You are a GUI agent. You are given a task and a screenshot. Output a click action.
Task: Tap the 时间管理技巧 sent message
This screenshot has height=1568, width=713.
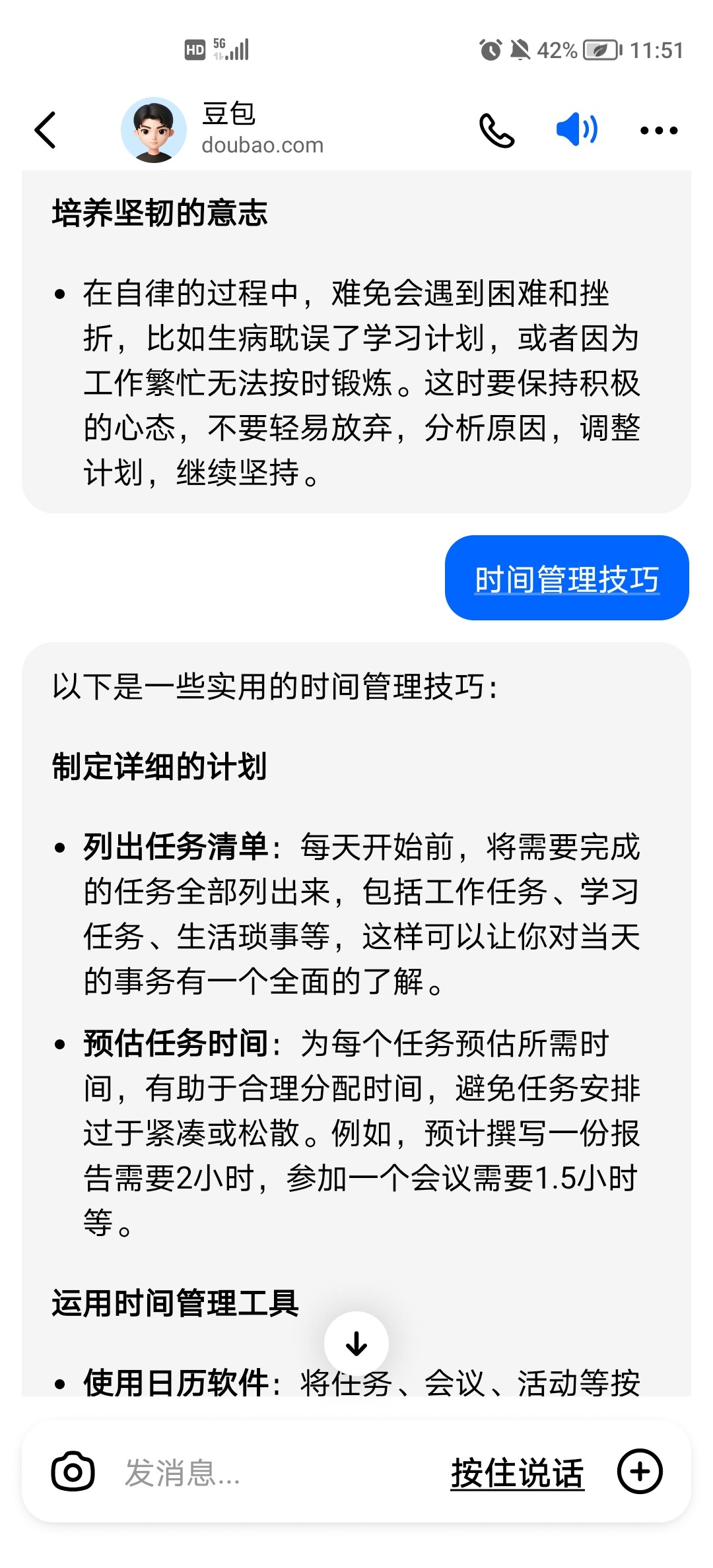[x=567, y=578]
